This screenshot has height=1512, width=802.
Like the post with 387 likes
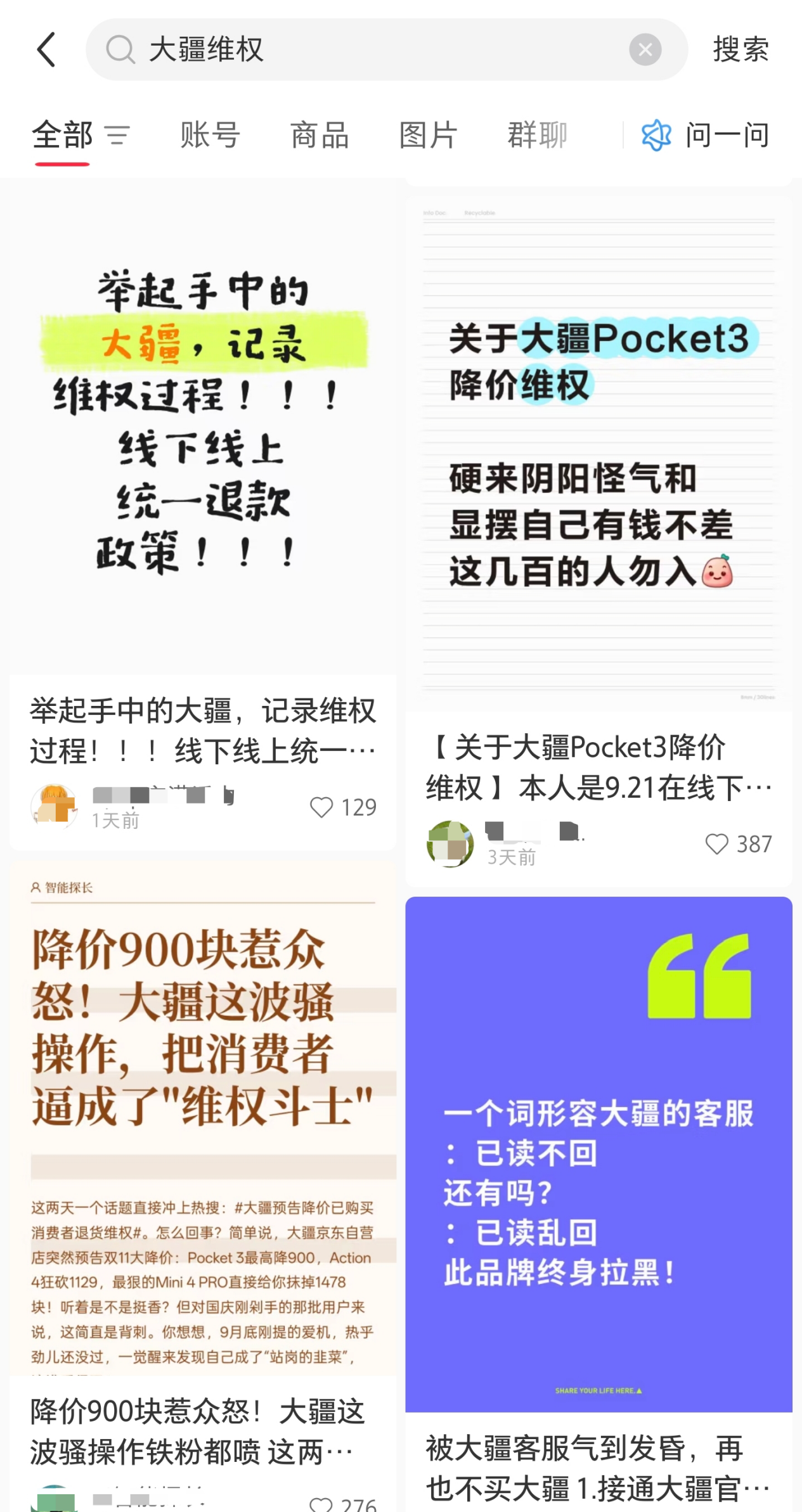pos(717,844)
